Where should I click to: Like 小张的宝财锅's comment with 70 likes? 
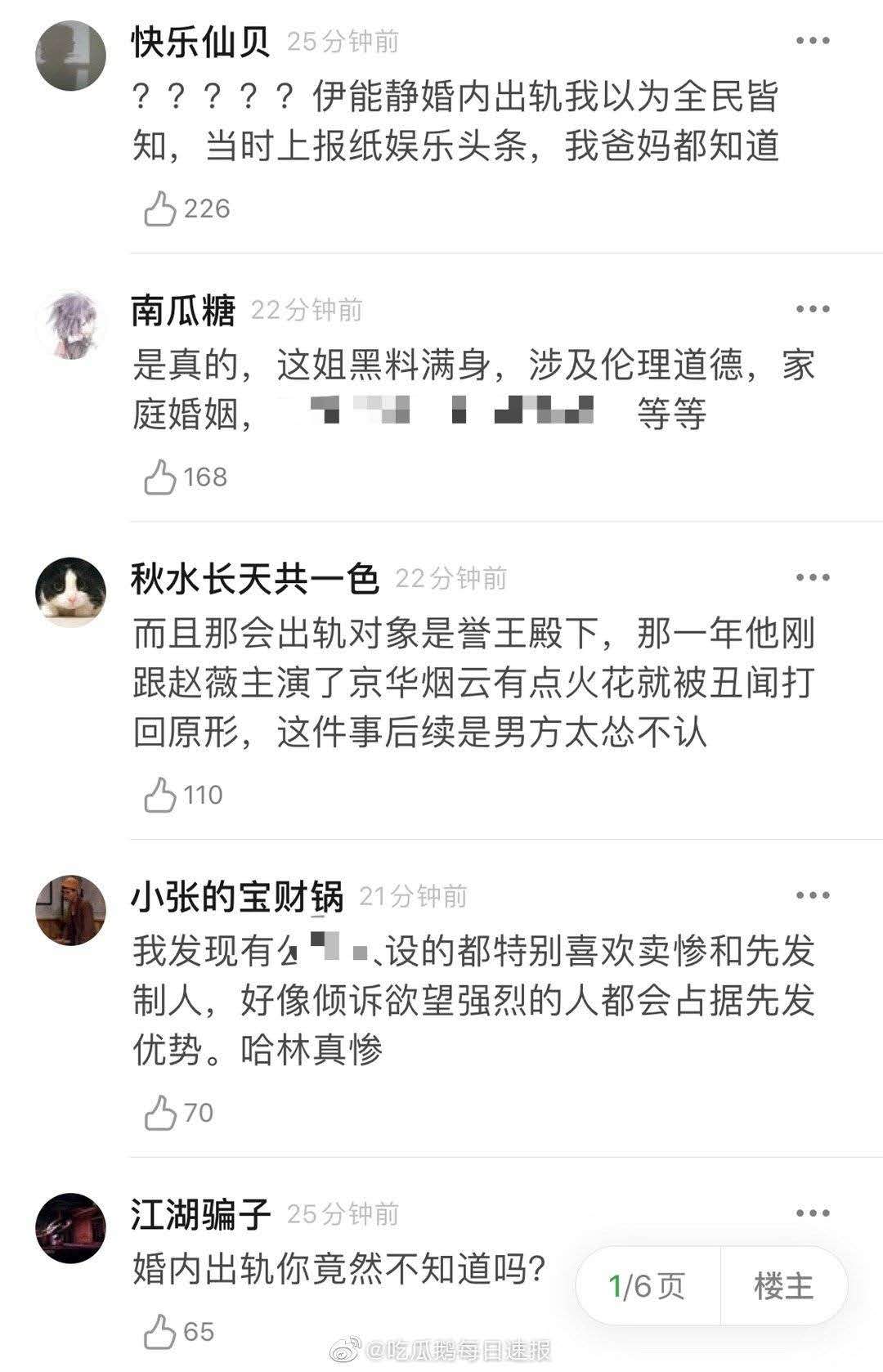[x=161, y=1112]
